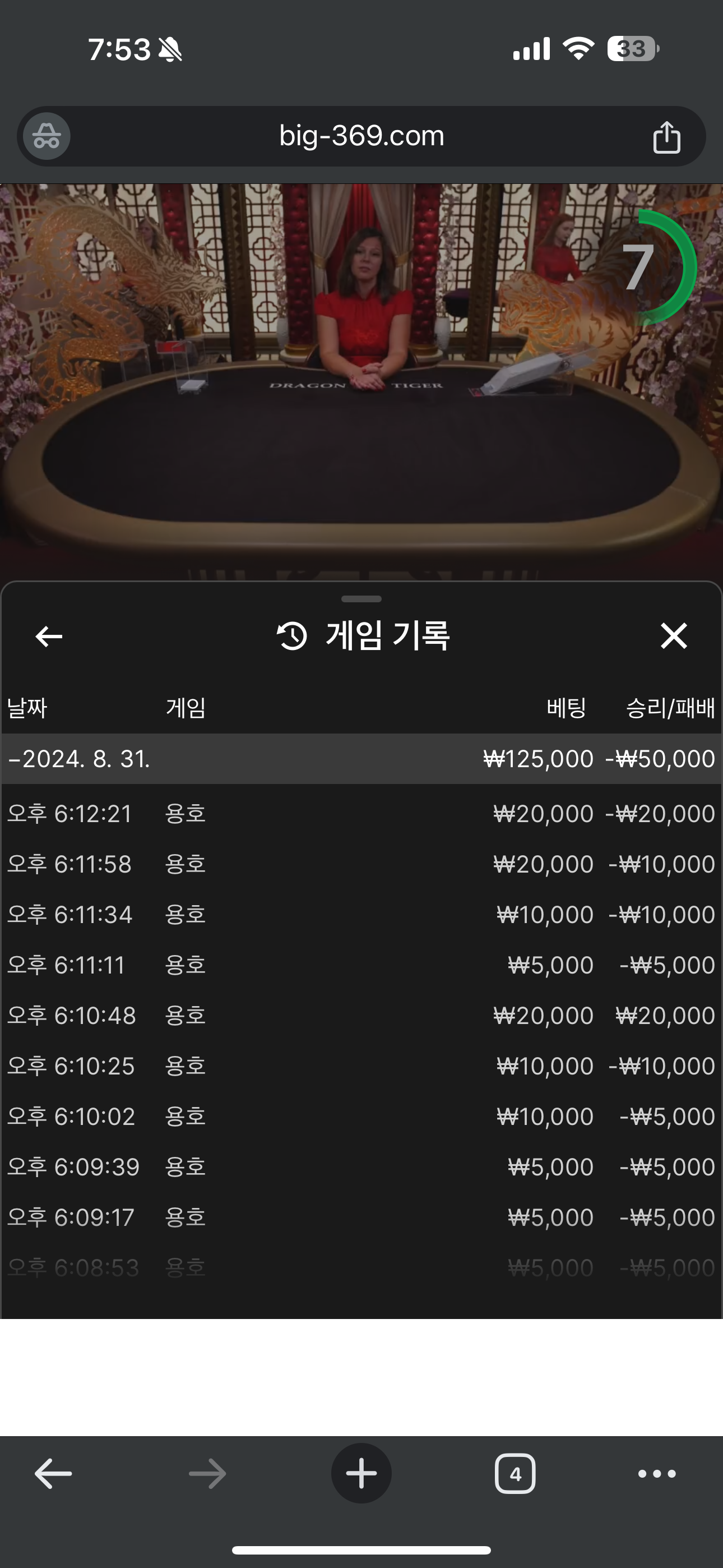
Task: Share the page from the address bar
Action: [x=666, y=137]
